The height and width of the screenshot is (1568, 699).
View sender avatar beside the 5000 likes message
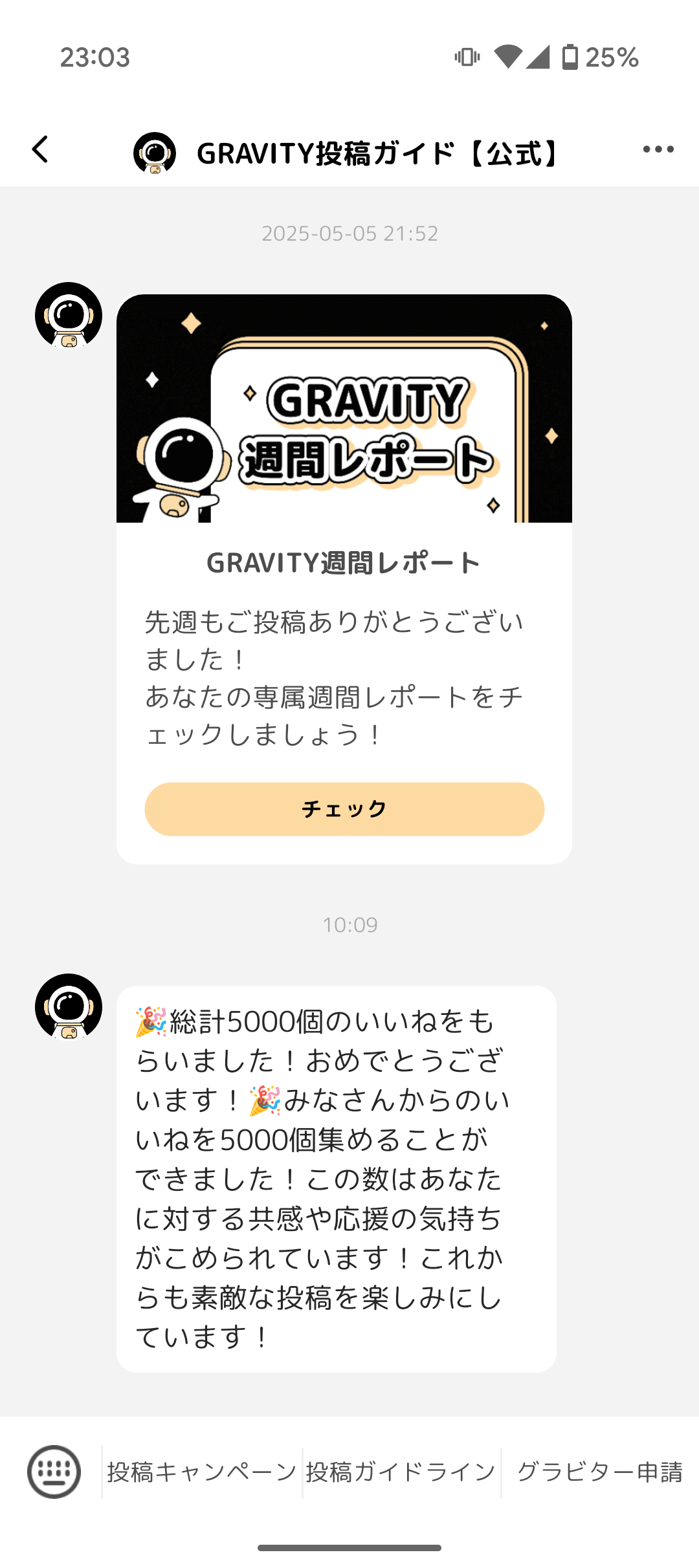click(69, 1007)
